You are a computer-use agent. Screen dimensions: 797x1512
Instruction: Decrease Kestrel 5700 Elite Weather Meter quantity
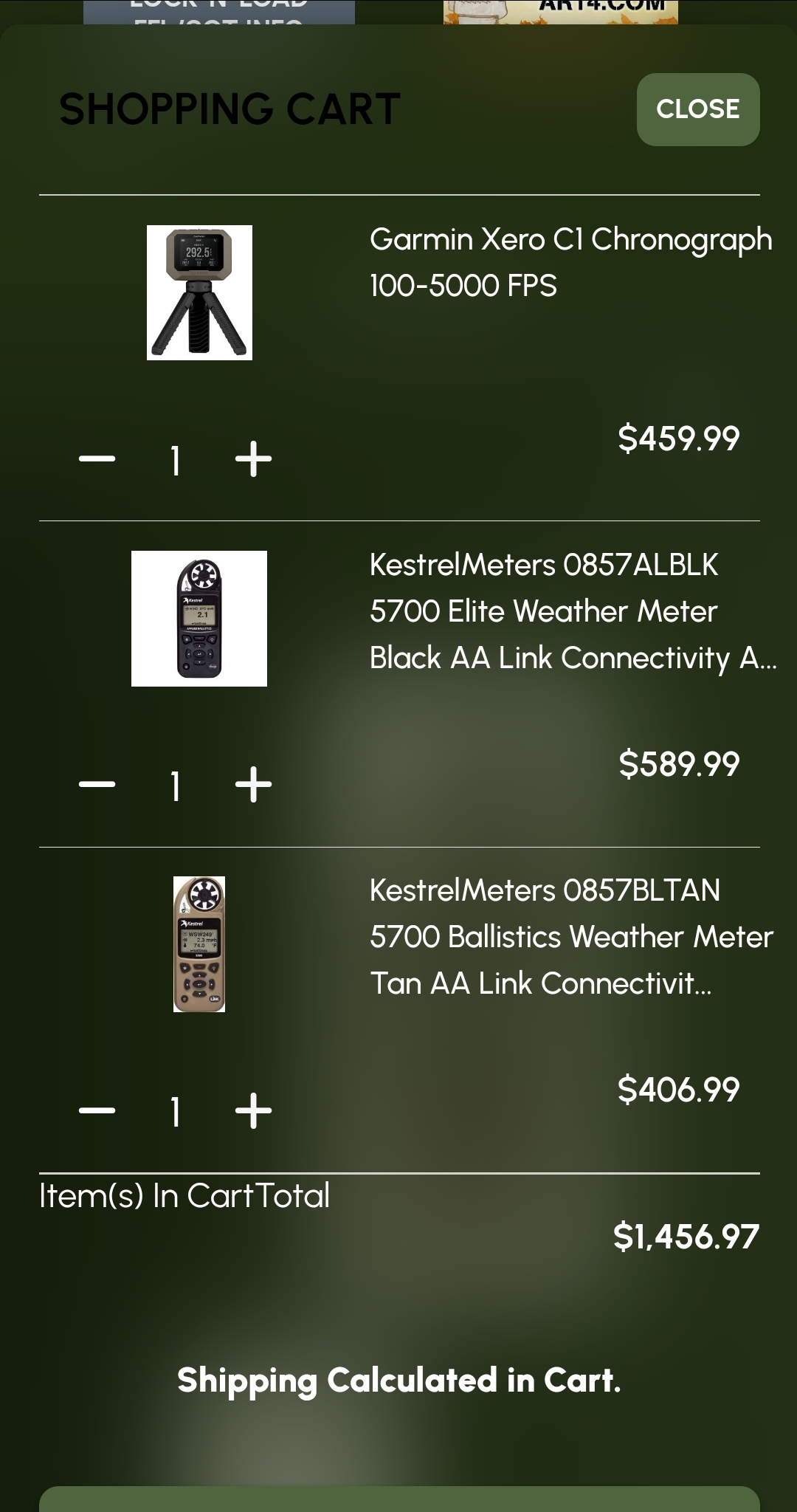[97, 784]
